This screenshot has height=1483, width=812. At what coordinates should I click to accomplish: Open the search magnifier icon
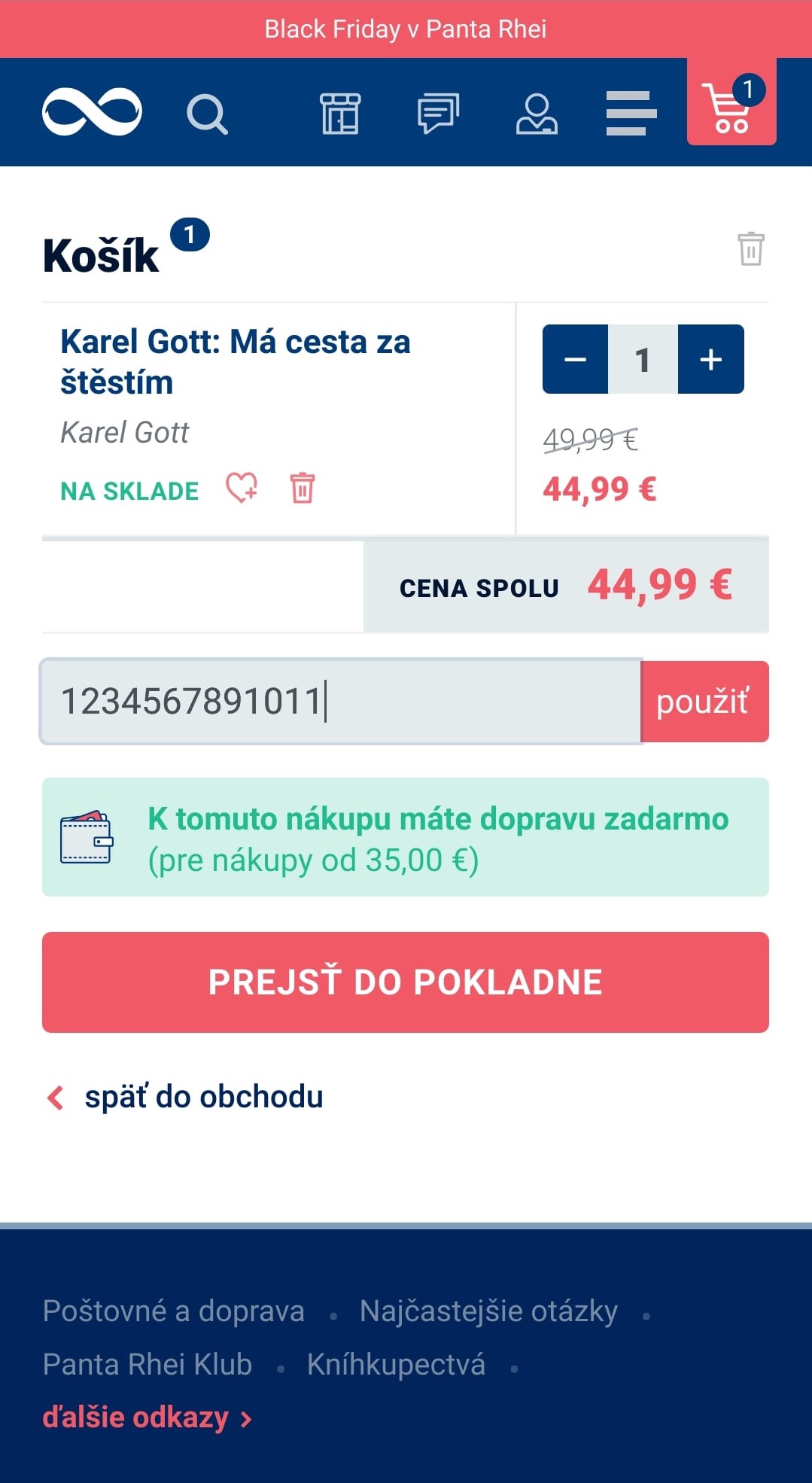207,114
